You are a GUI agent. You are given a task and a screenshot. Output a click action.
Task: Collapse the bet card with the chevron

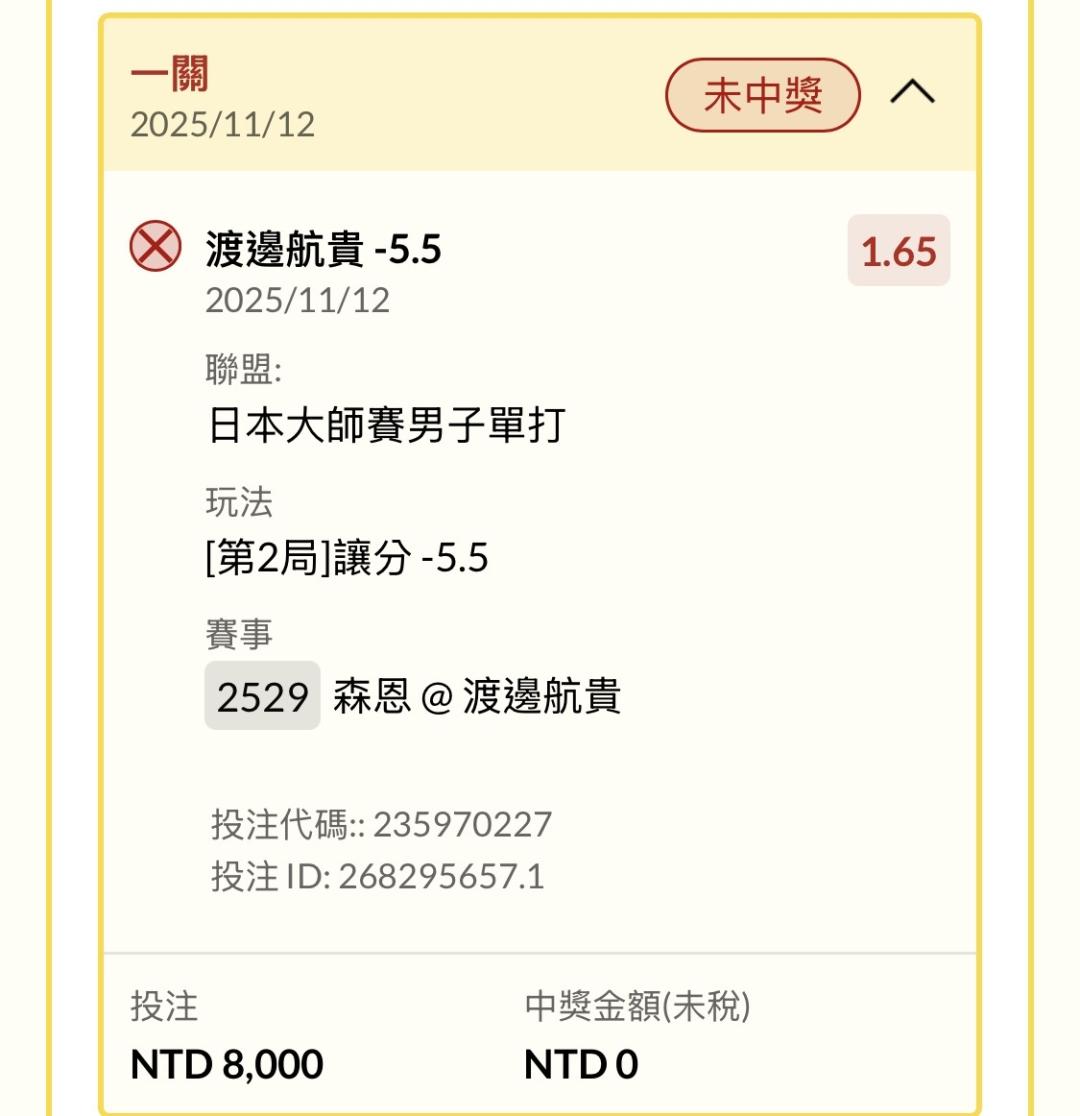pyautogui.click(x=912, y=93)
